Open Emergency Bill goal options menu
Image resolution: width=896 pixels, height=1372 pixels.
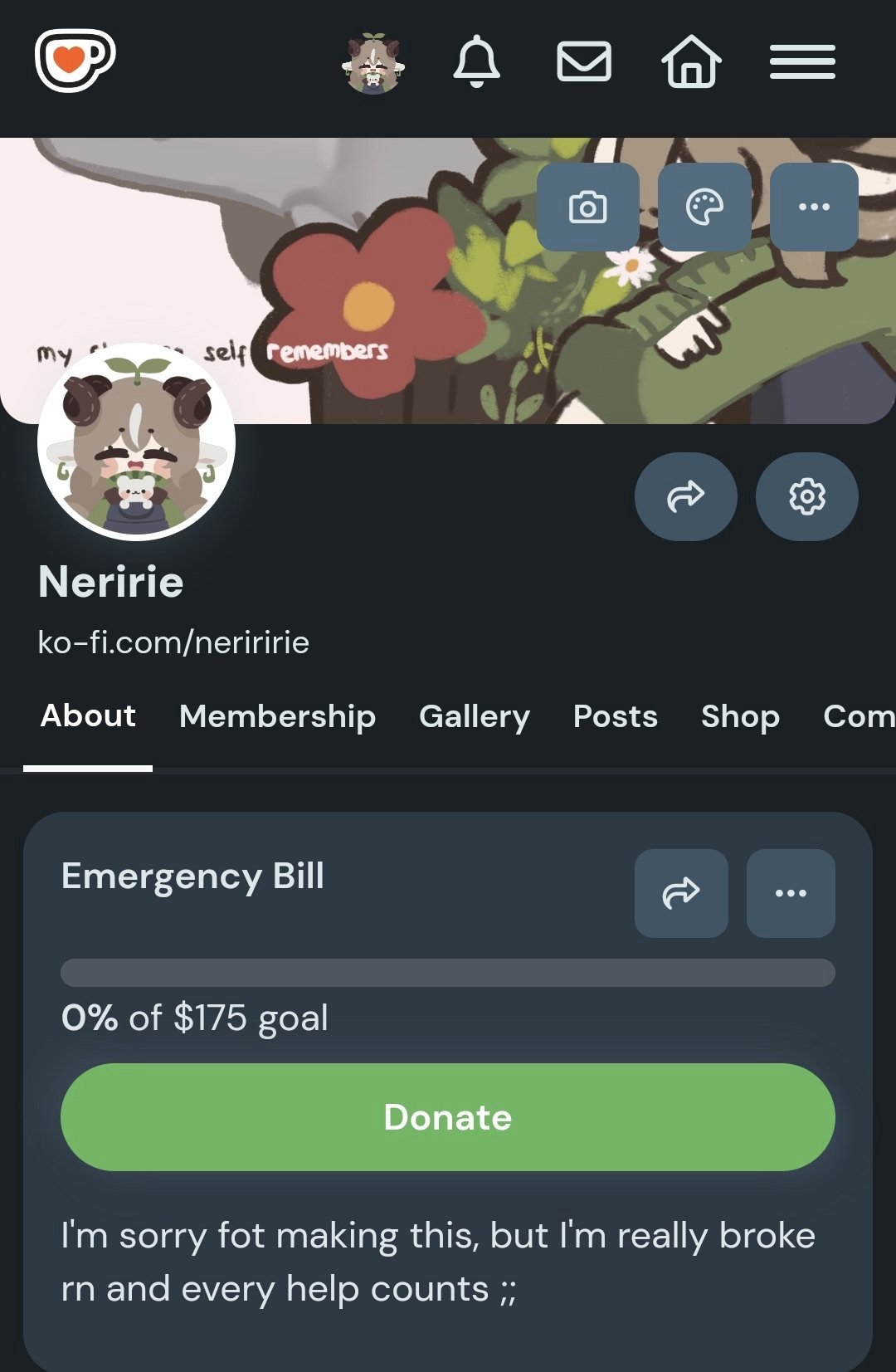click(791, 893)
